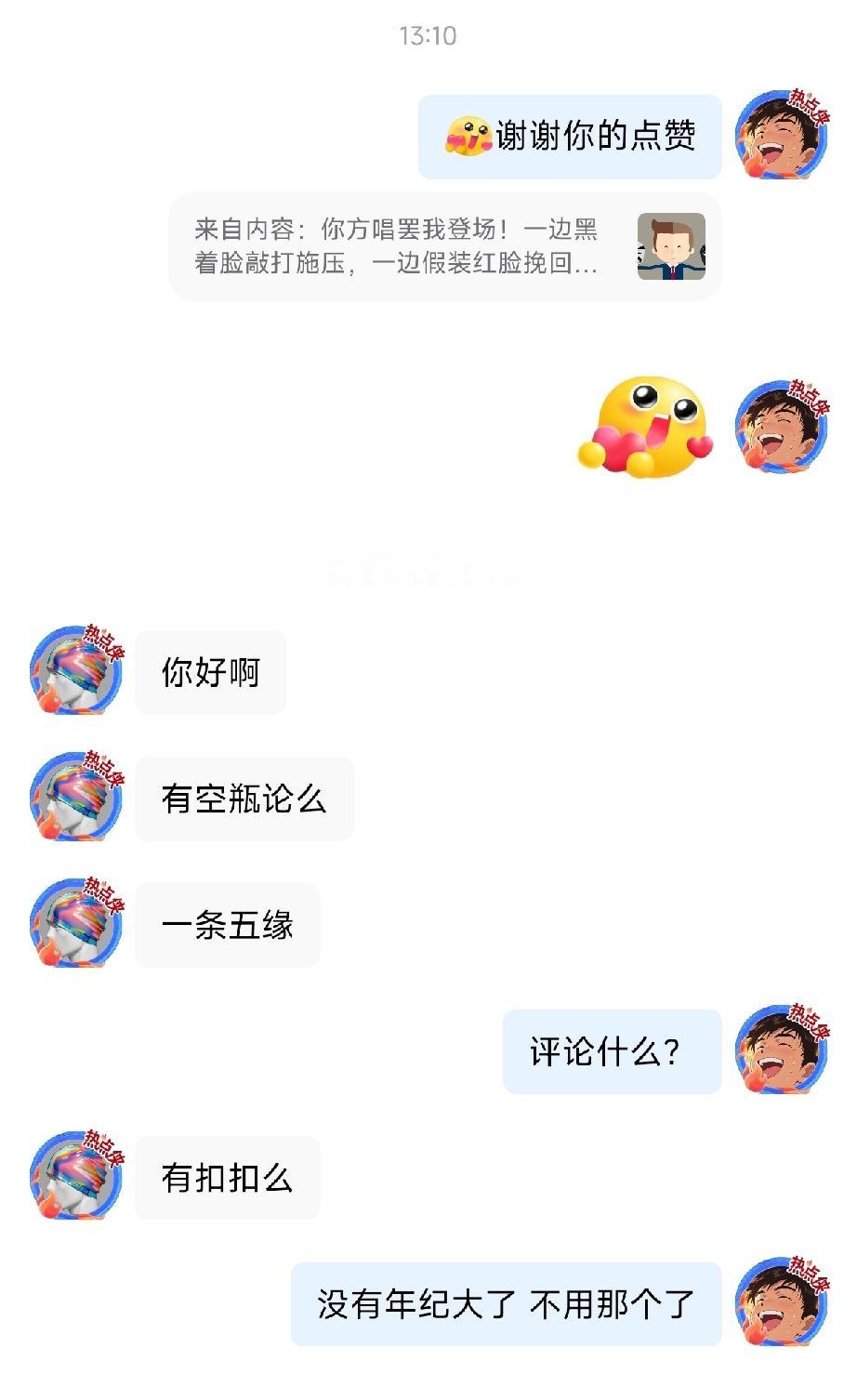Screen dimensions: 857x1400
Task: Open the other user's rainbow-hair avatar
Action: 74,674
